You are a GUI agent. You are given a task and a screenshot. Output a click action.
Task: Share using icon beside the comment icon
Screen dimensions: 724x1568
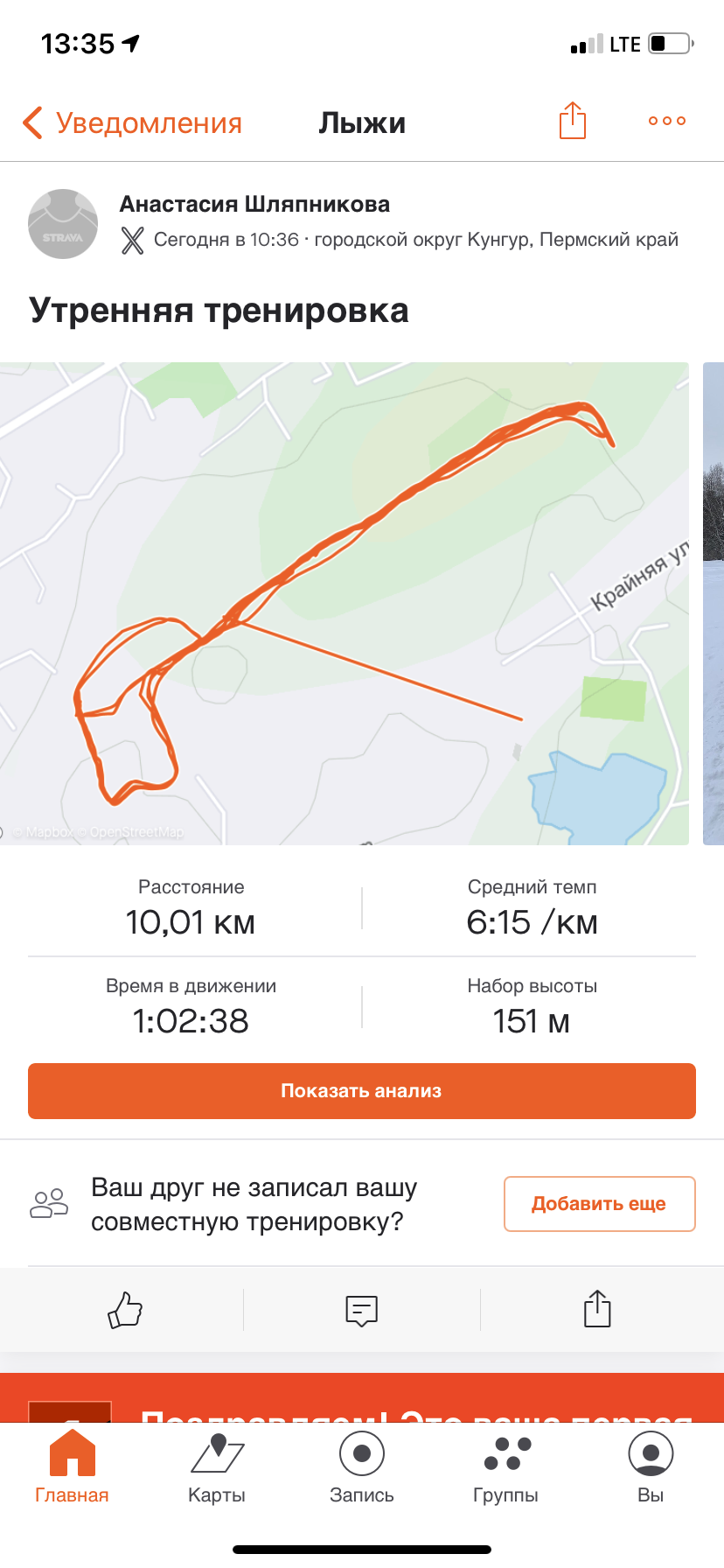point(597,1309)
